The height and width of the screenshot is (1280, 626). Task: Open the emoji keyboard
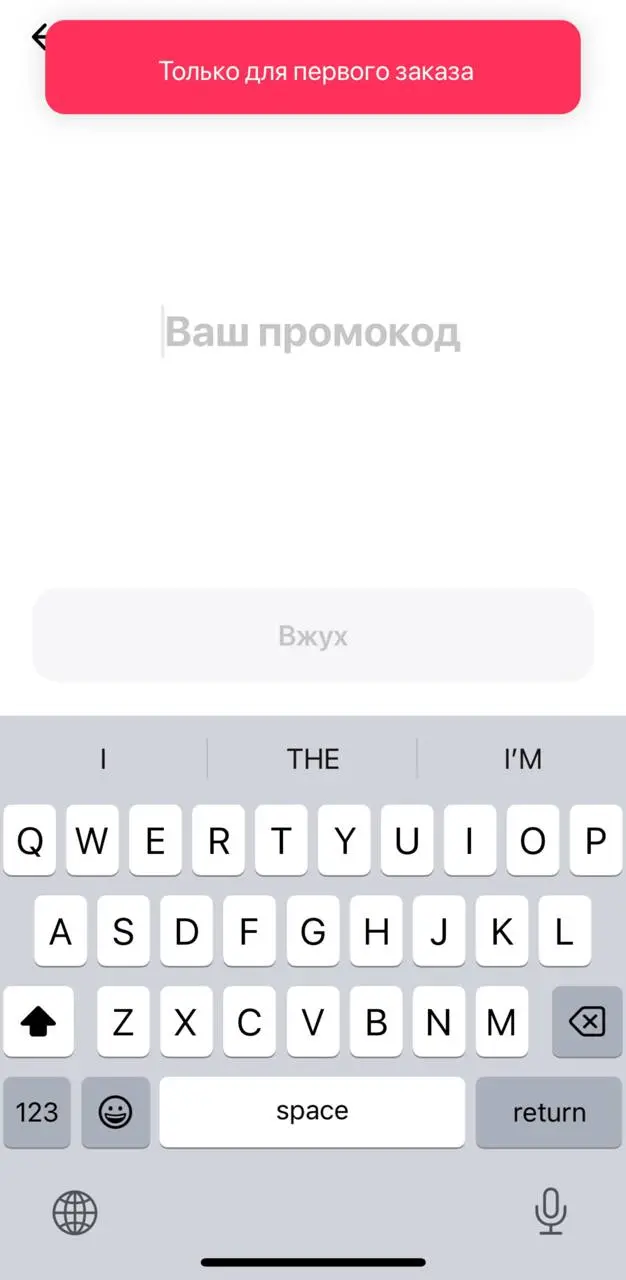tap(116, 1112)
